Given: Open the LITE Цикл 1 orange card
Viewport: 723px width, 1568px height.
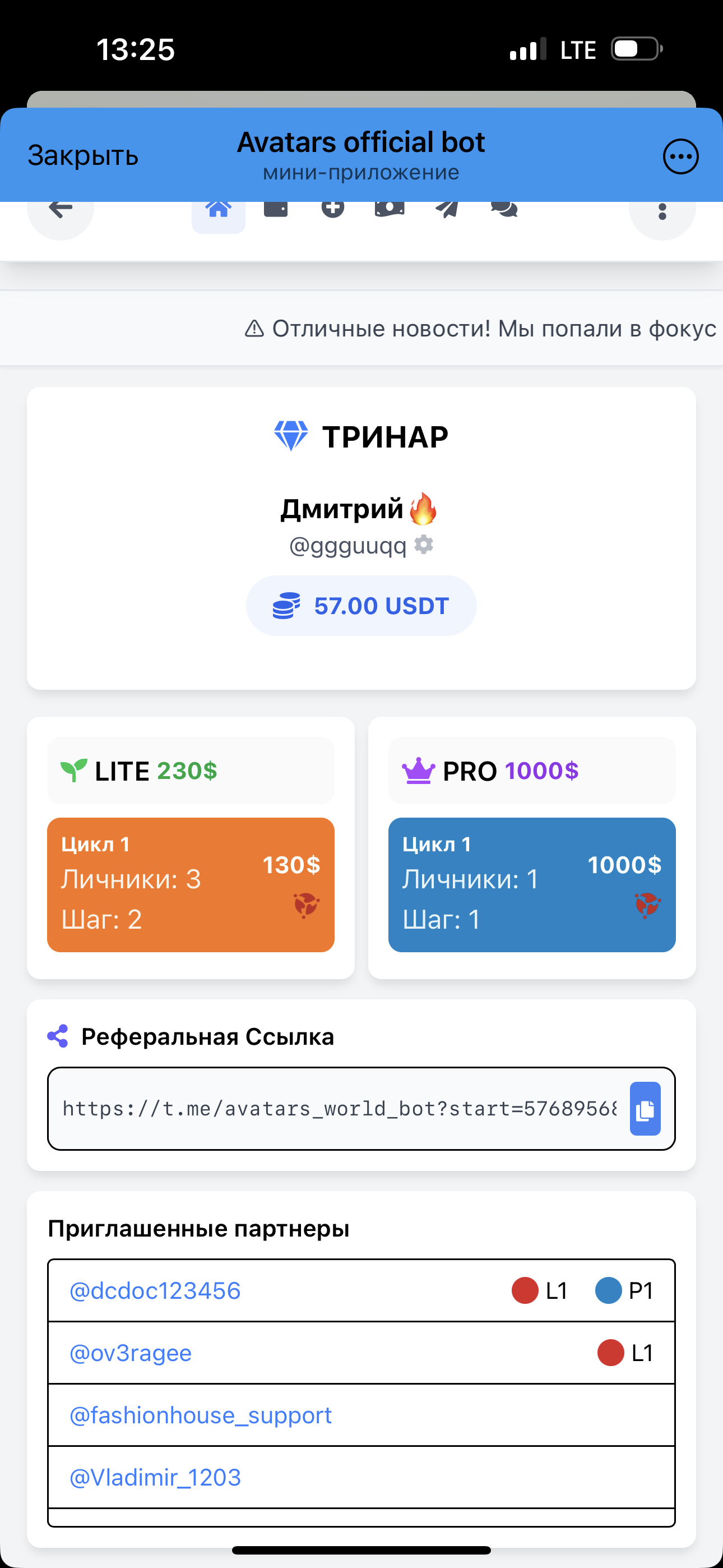Looking at the screenshot, I should tap(191, 884).
